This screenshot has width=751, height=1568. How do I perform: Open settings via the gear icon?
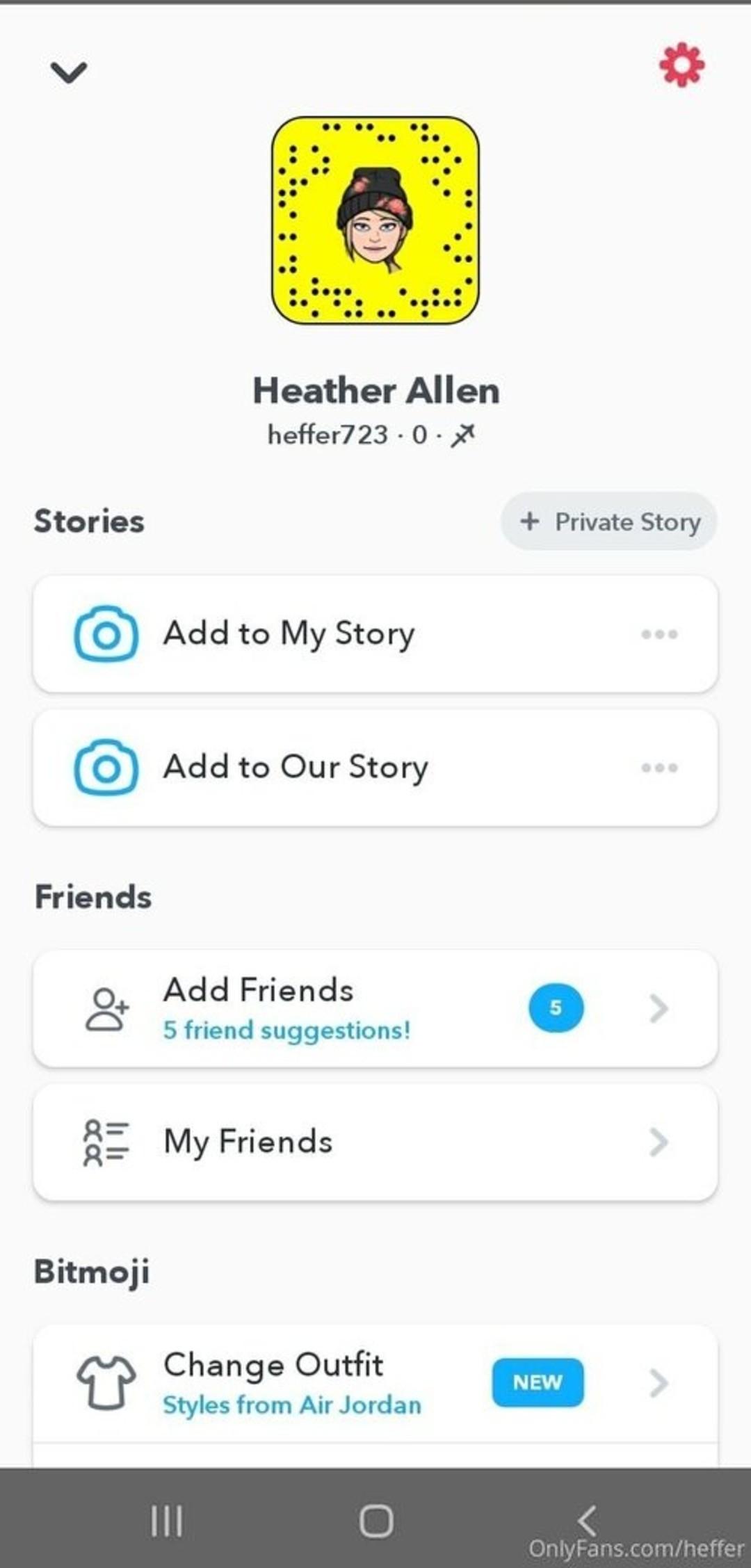(x=681, y=65)
